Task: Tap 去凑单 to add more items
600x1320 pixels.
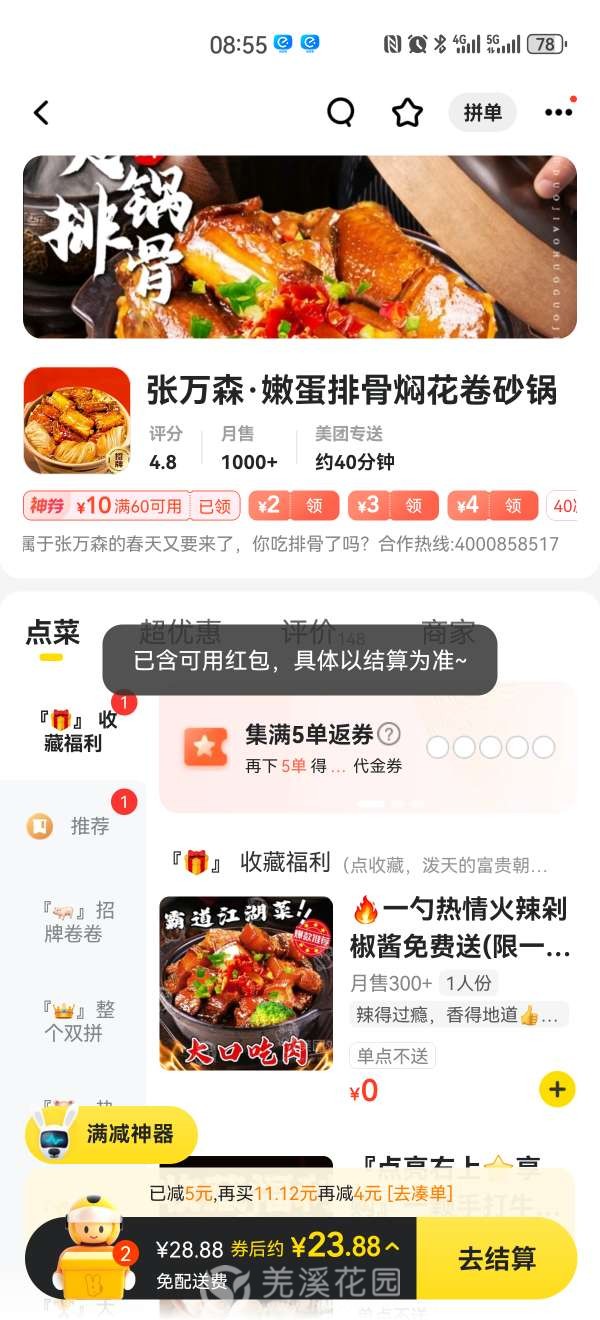Action: point(419,1193)
